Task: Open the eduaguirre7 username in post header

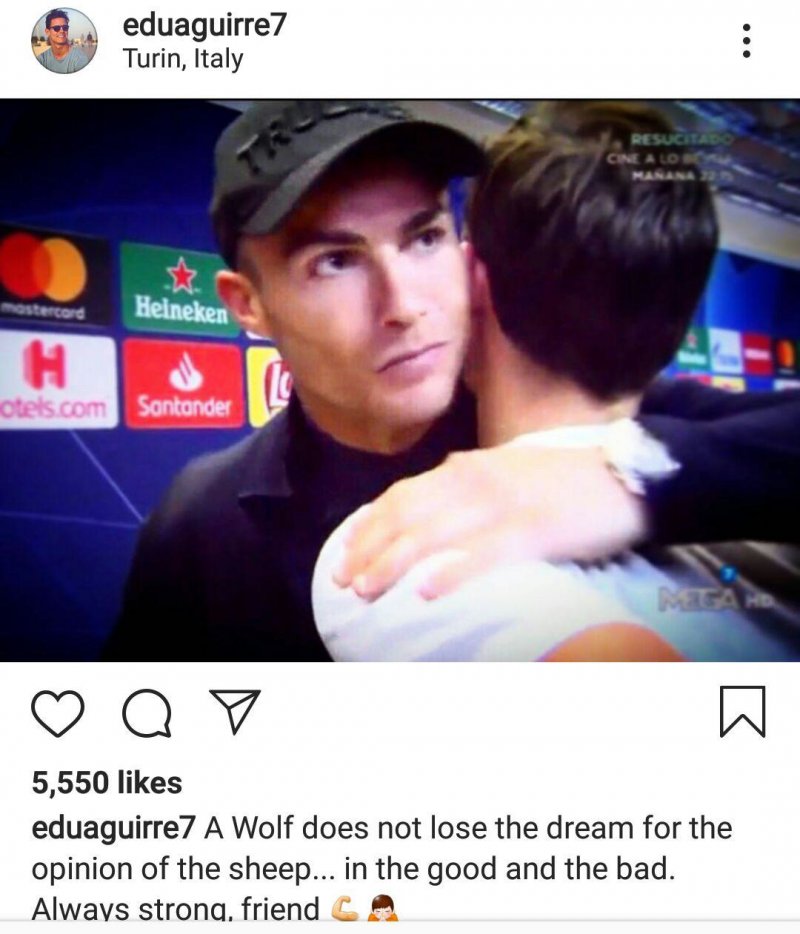Action: click(204, 24)
